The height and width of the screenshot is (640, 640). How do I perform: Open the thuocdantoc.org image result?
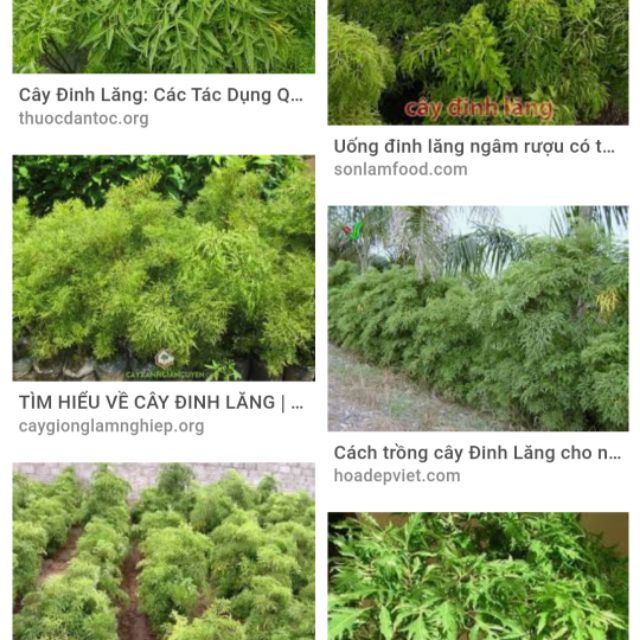tap(163, 38)
